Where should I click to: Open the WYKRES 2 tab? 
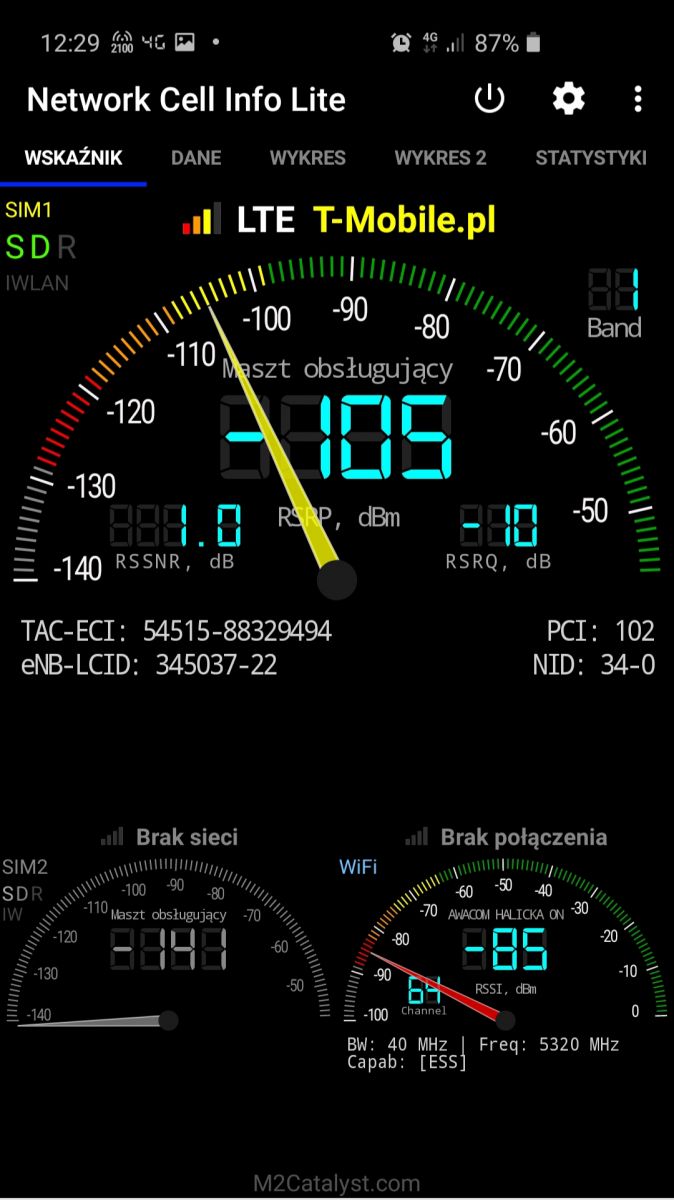tap(440, 158)
